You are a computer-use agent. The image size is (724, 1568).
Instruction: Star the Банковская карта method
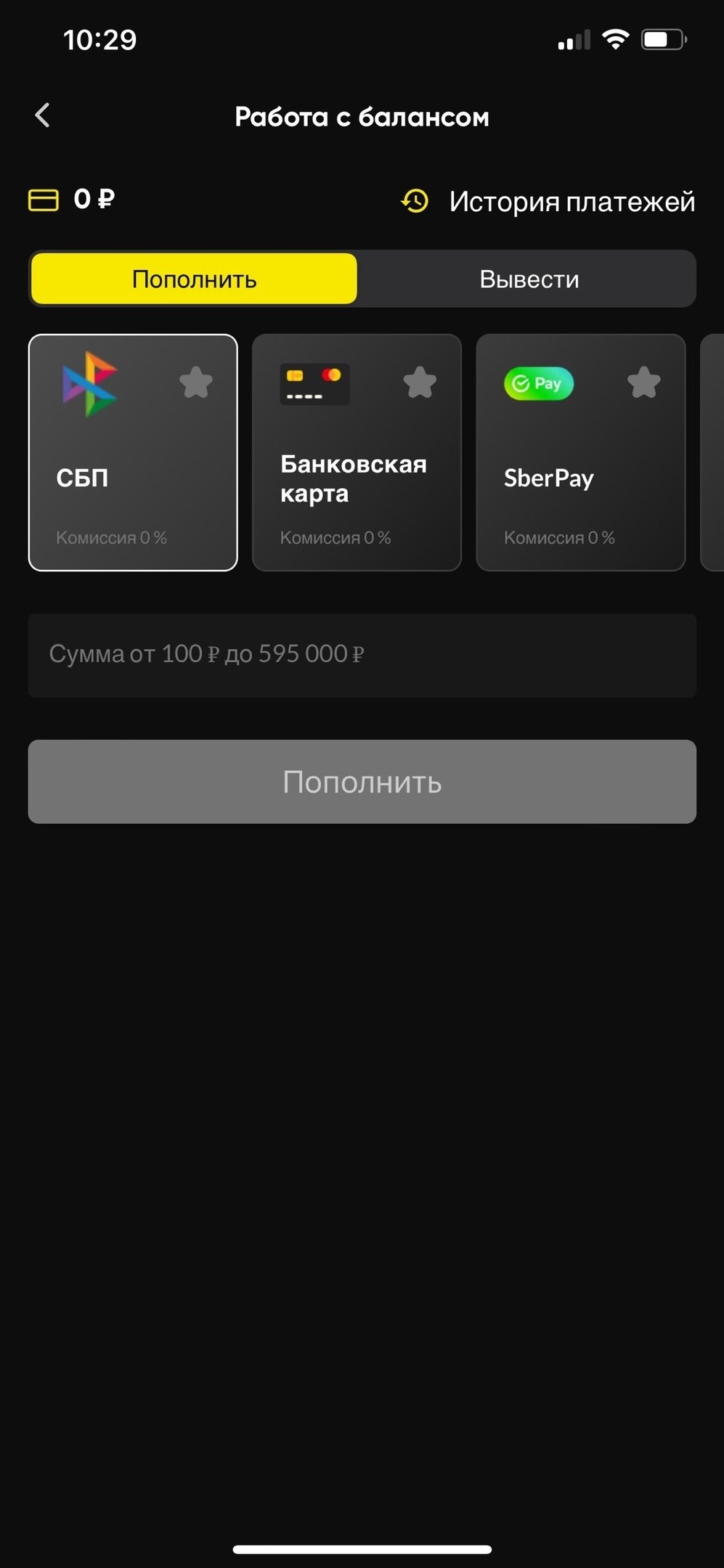click(420, 383)
